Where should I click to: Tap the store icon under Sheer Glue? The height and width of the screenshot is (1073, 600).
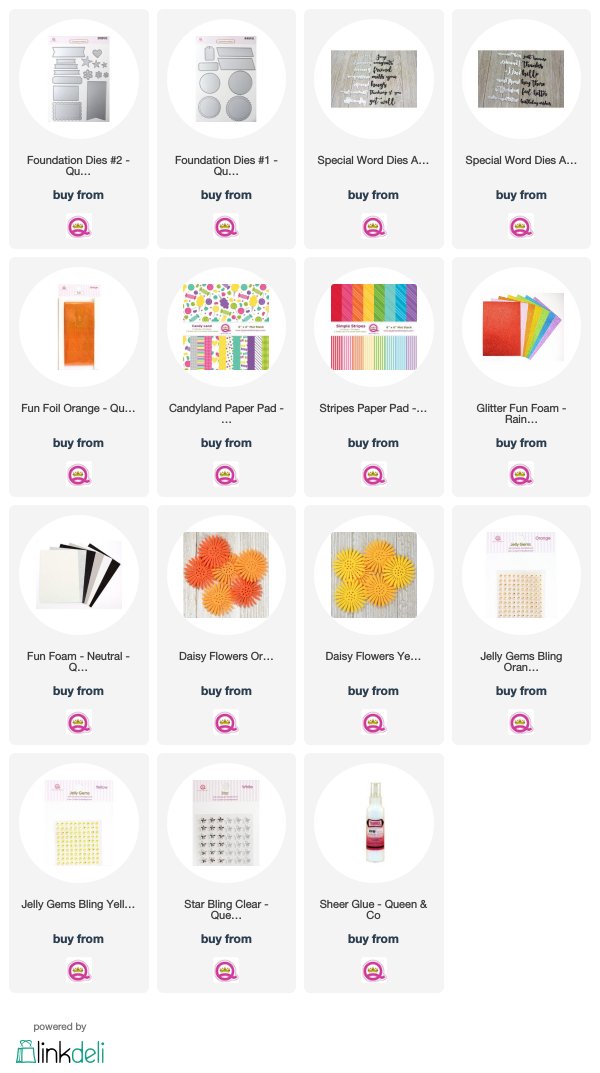point(374,970)
